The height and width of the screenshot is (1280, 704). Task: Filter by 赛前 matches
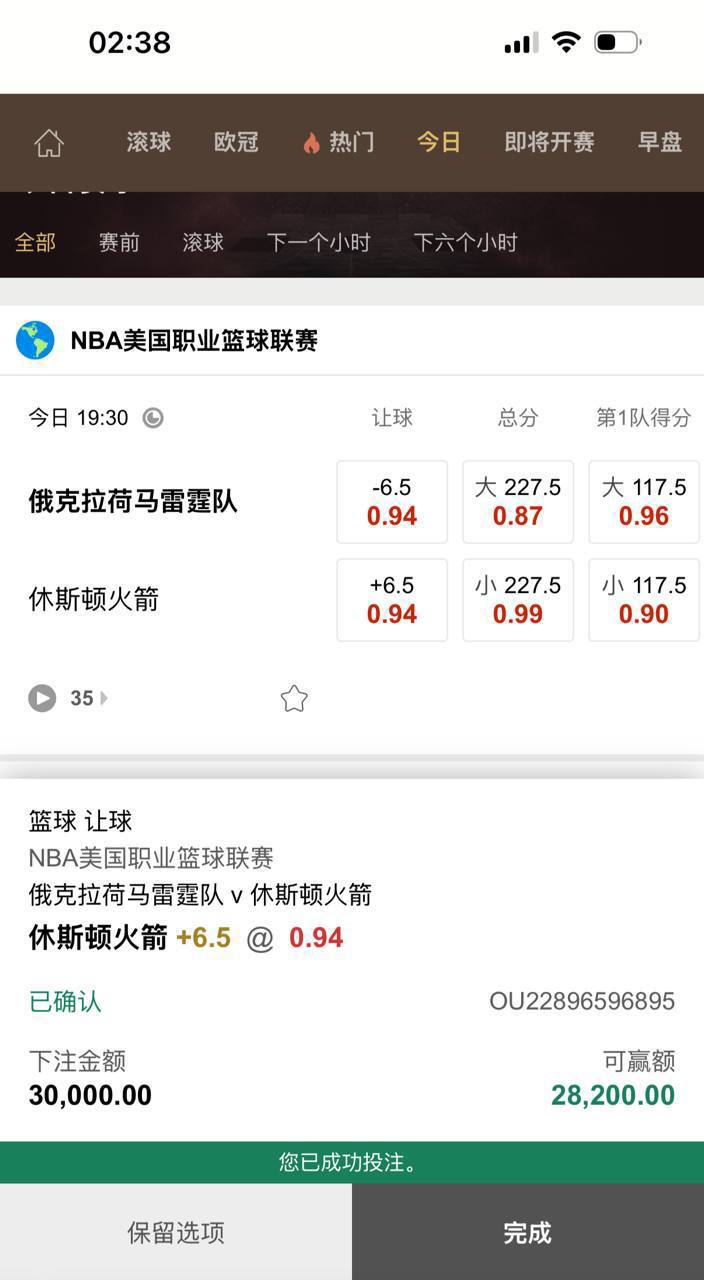[x=119, y=242]
